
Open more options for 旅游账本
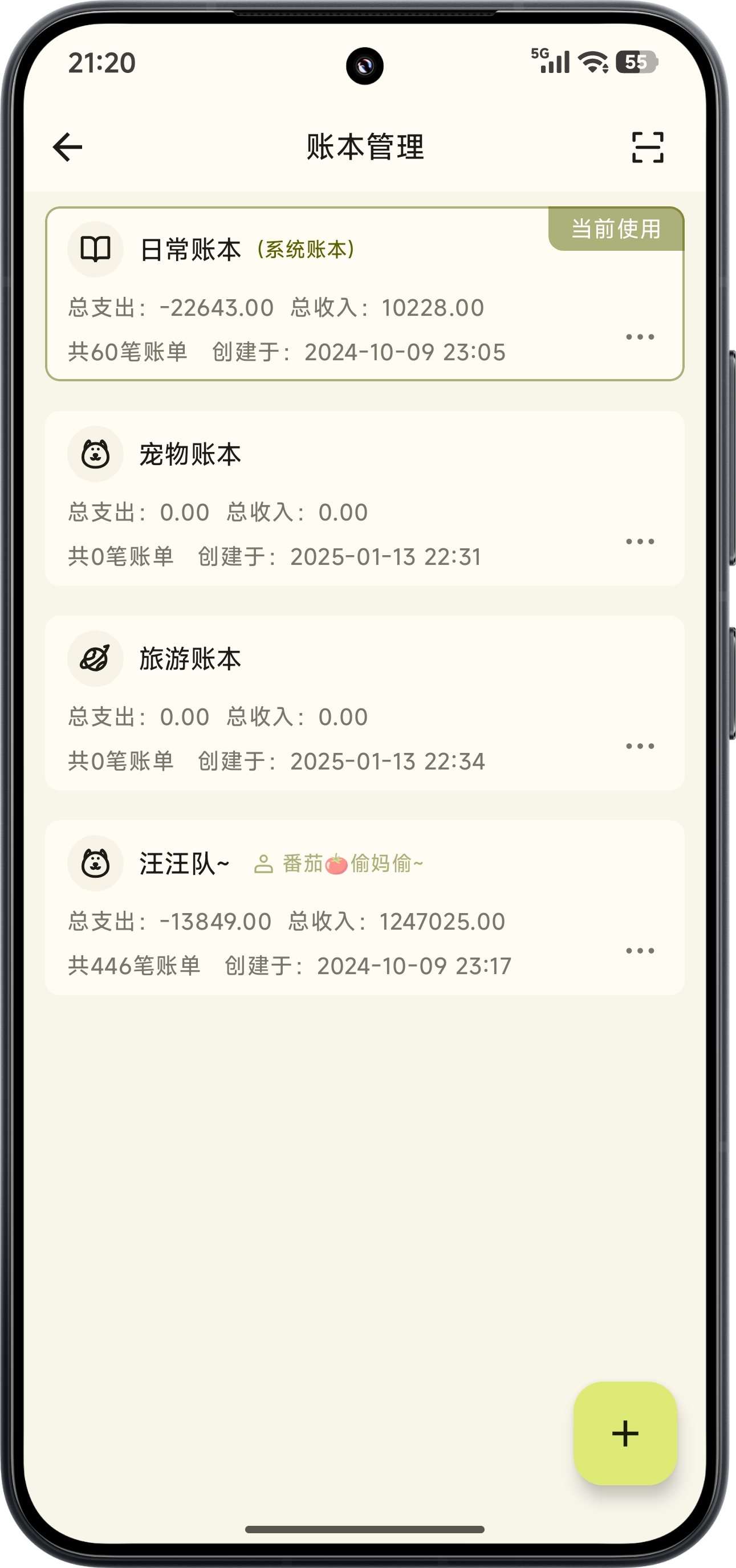pyautogui.click(x=640, y=746)
